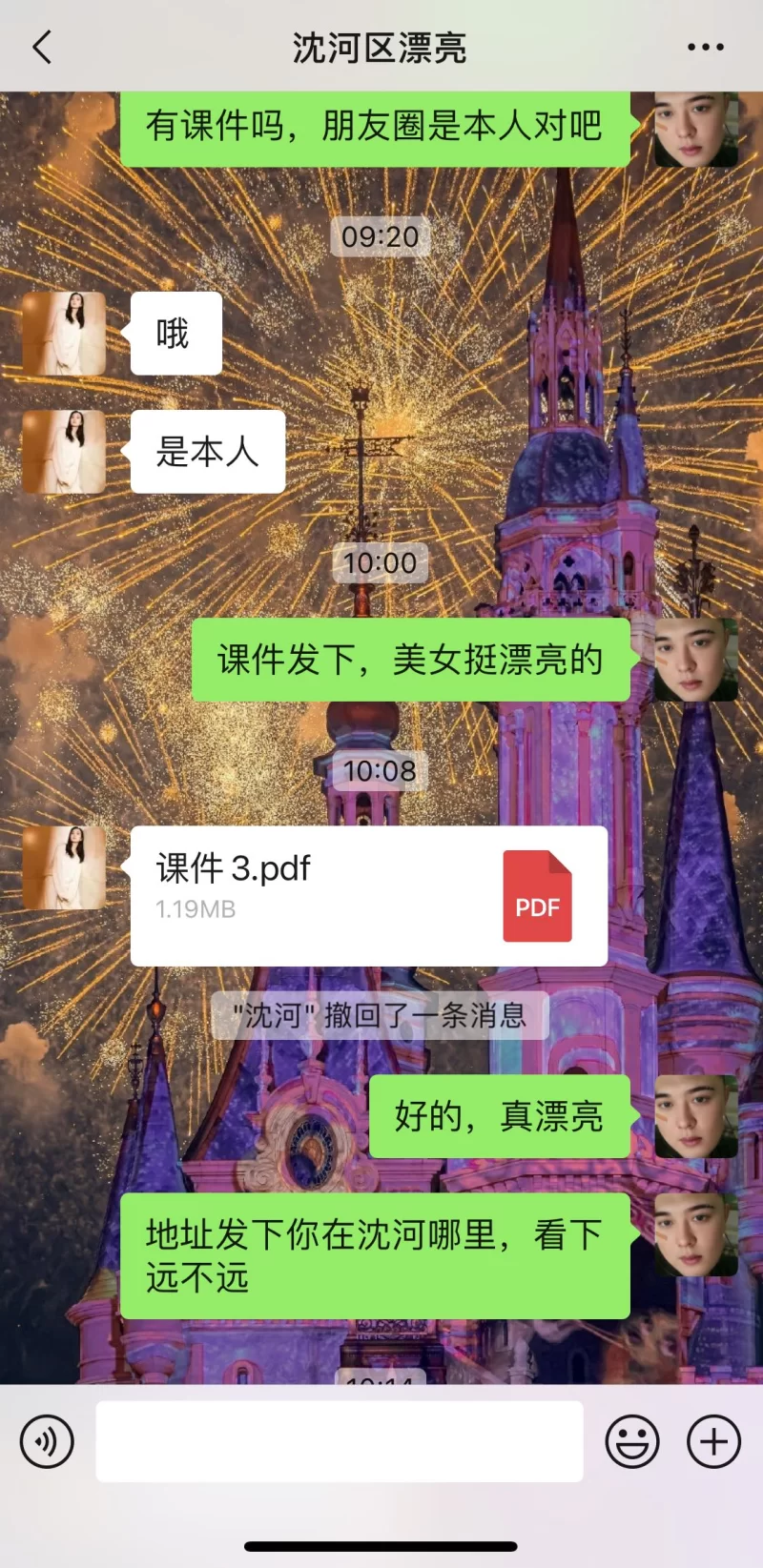Open the emoji sticker panel
Viewport: 763px width, 1568px height.
click(x=631, y=1441)
